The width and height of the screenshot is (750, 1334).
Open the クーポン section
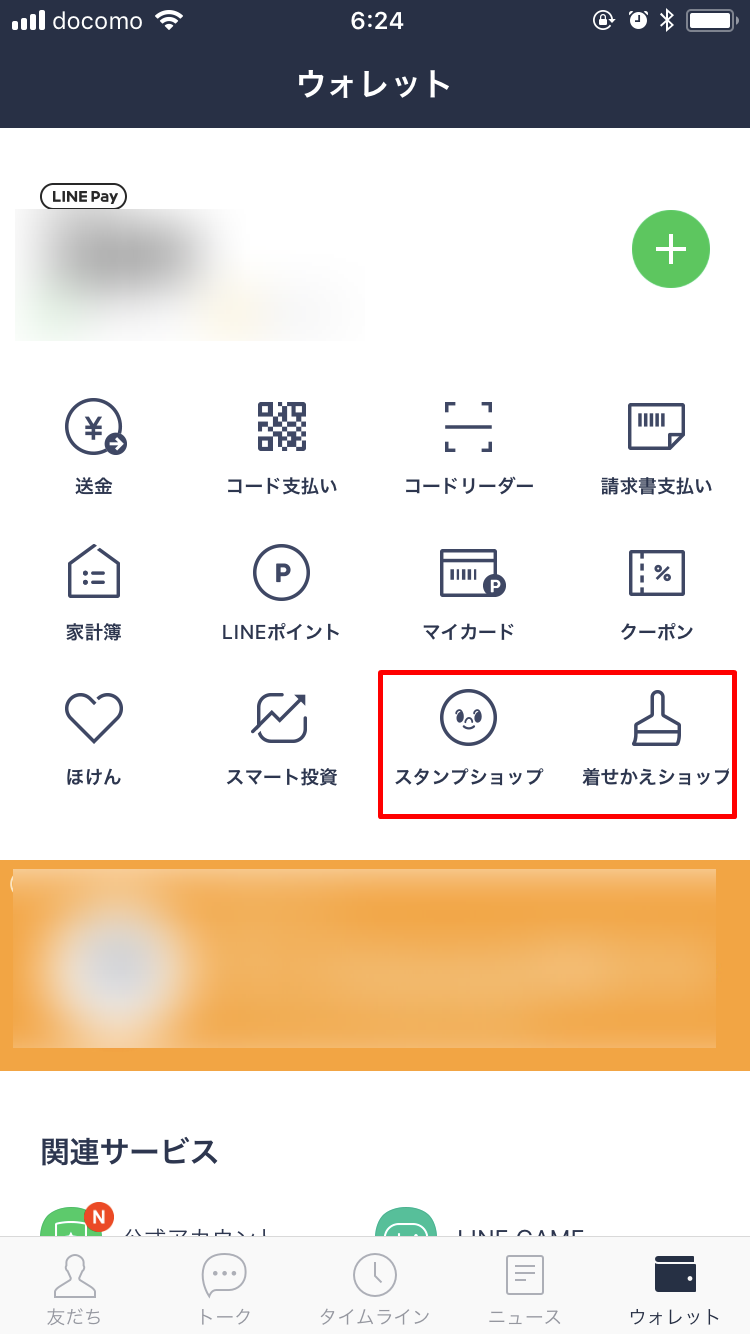tap(656, 590)
